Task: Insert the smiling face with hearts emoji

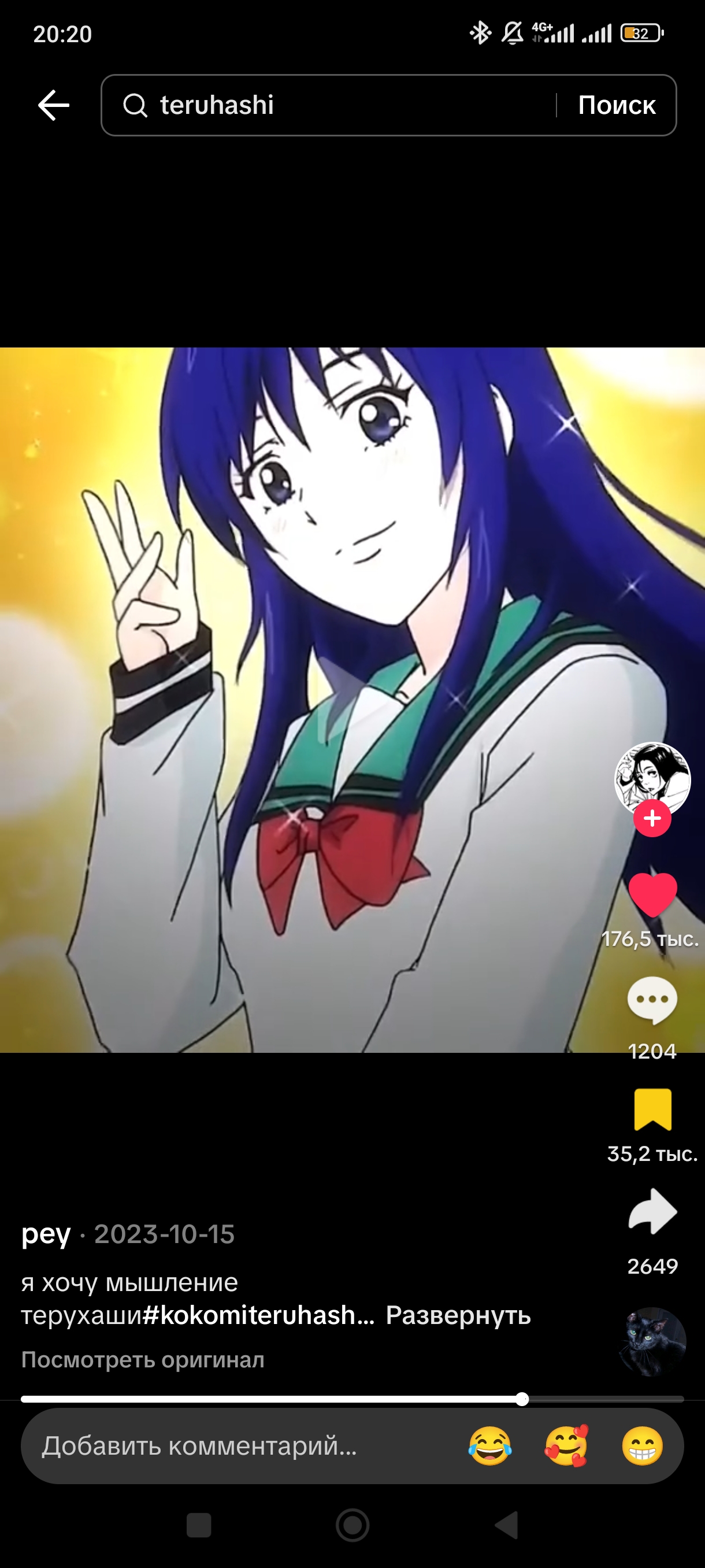Action: pyautogui.click(x=566, y=1445)
